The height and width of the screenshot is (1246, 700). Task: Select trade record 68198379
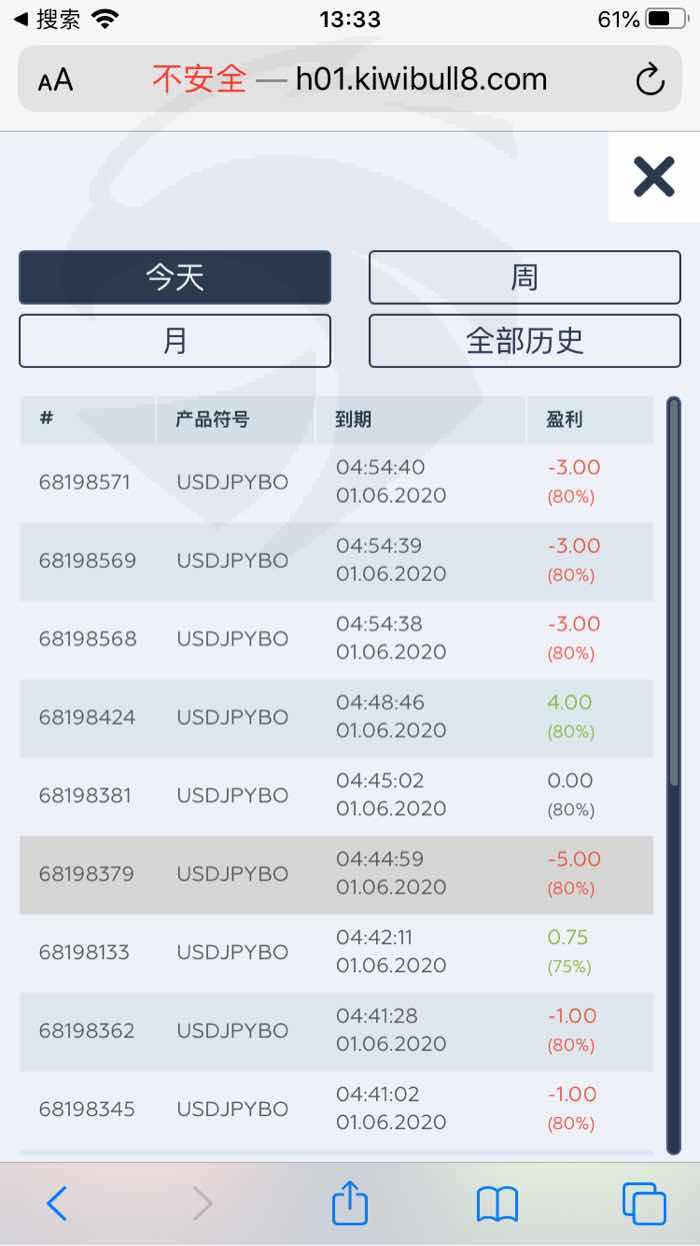coord(336,874)
